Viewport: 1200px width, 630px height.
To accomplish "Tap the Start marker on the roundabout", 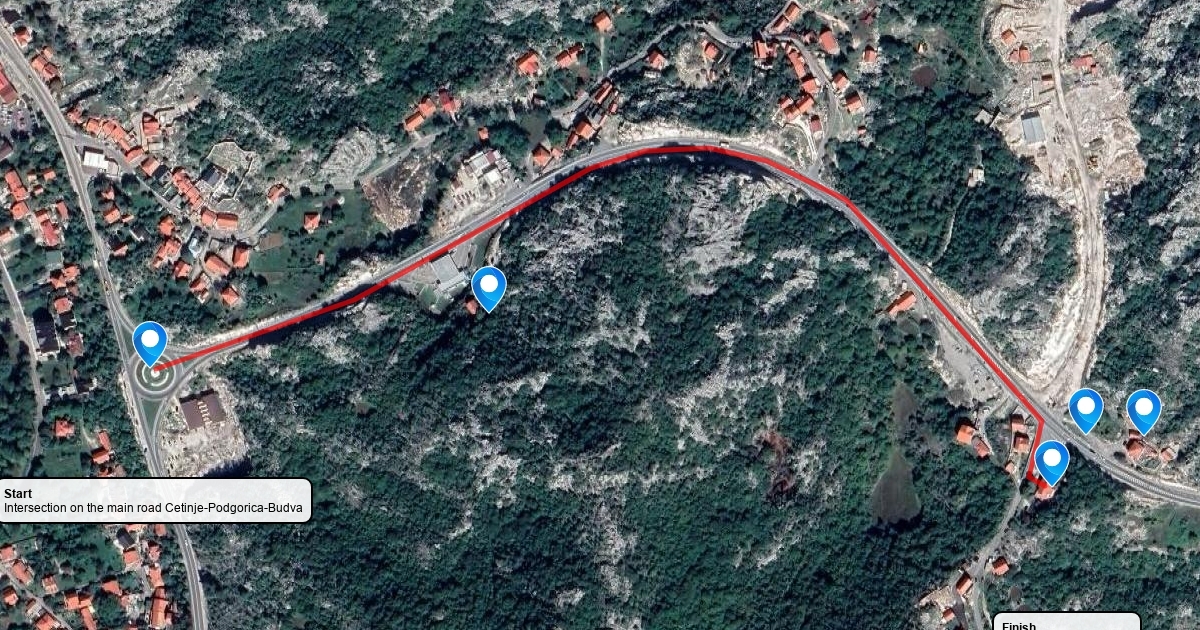I will 150,342.
